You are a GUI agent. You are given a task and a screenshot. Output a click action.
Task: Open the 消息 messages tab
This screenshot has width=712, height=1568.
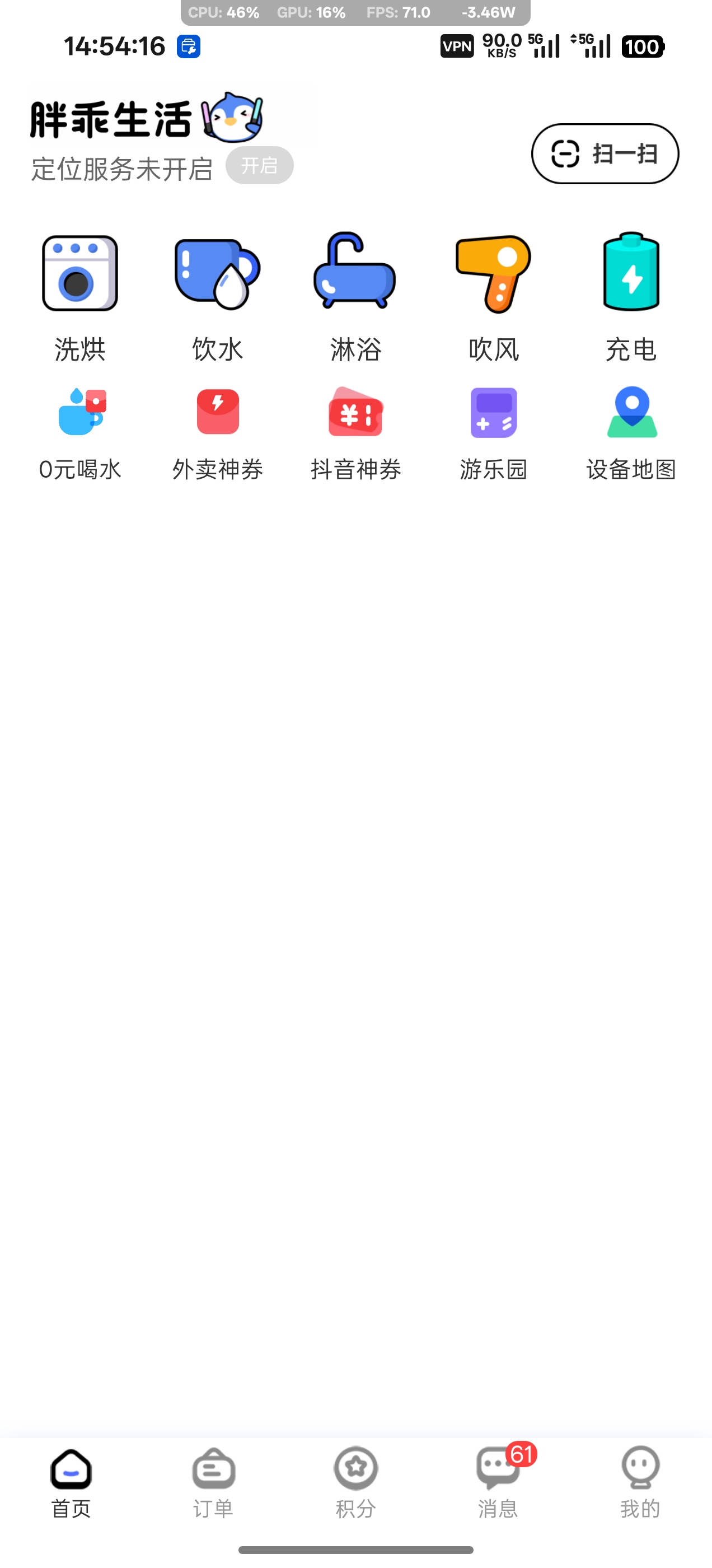[498, 1483]
